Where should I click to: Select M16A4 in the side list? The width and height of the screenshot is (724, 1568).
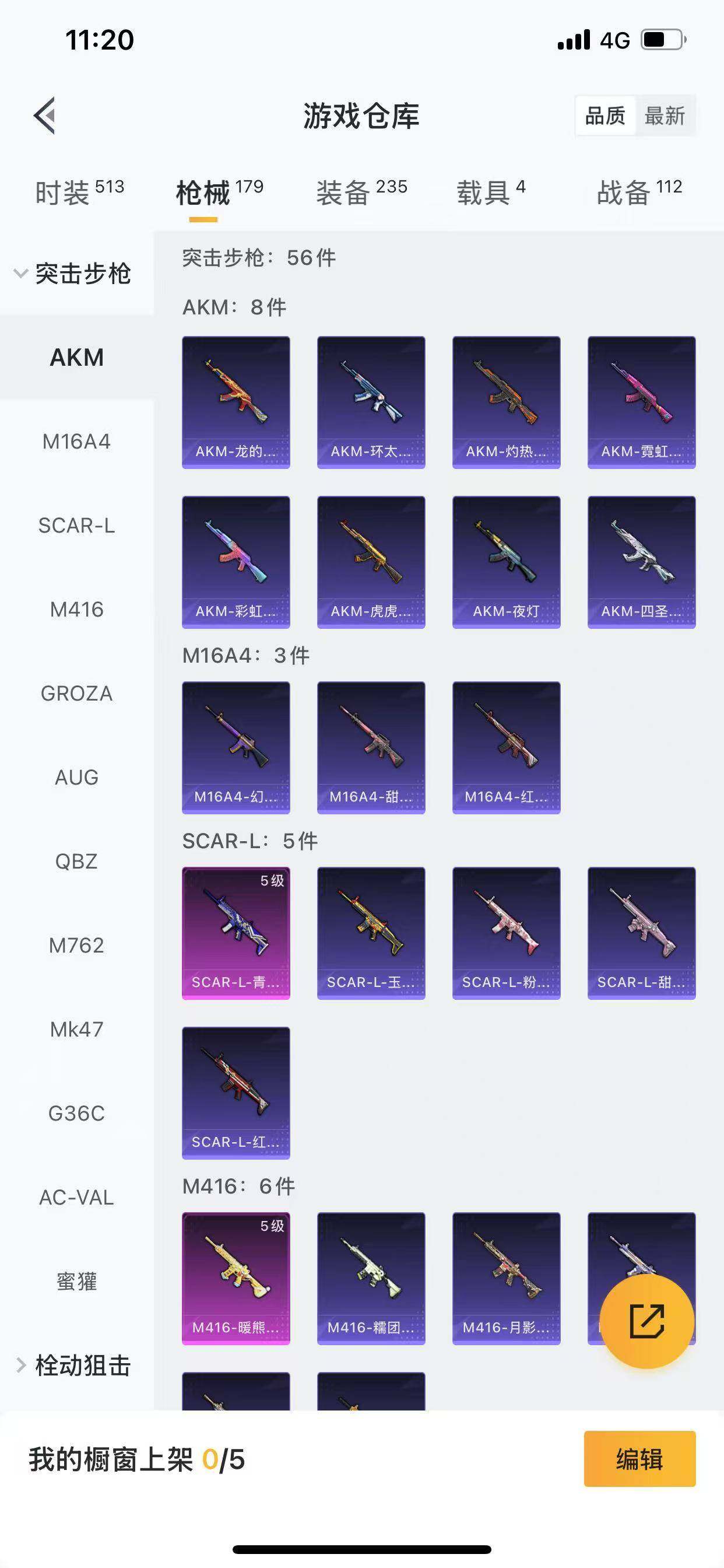pyautogui.click(x=77, y=442)
